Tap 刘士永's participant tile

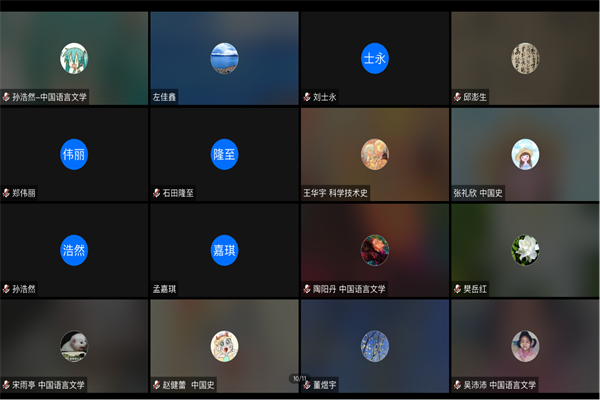(x=375, y=58)
